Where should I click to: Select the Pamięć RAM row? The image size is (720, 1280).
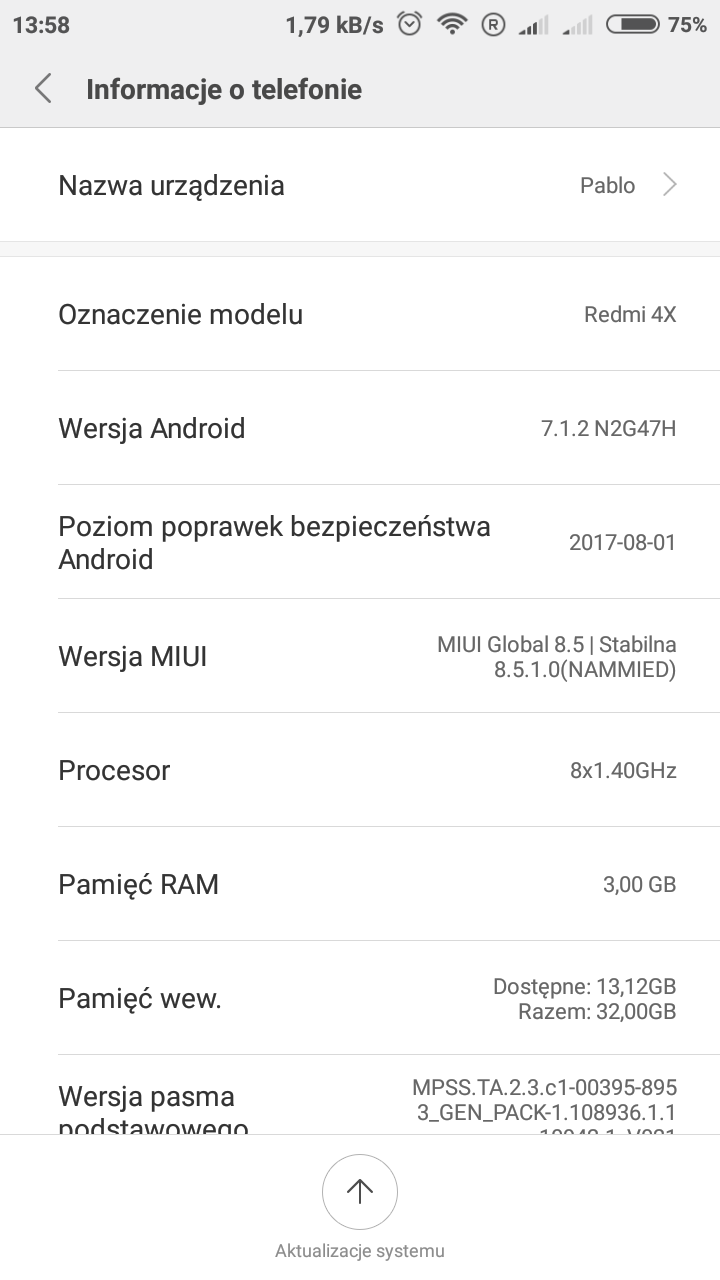pyautogui.click(x=360, y=885)
